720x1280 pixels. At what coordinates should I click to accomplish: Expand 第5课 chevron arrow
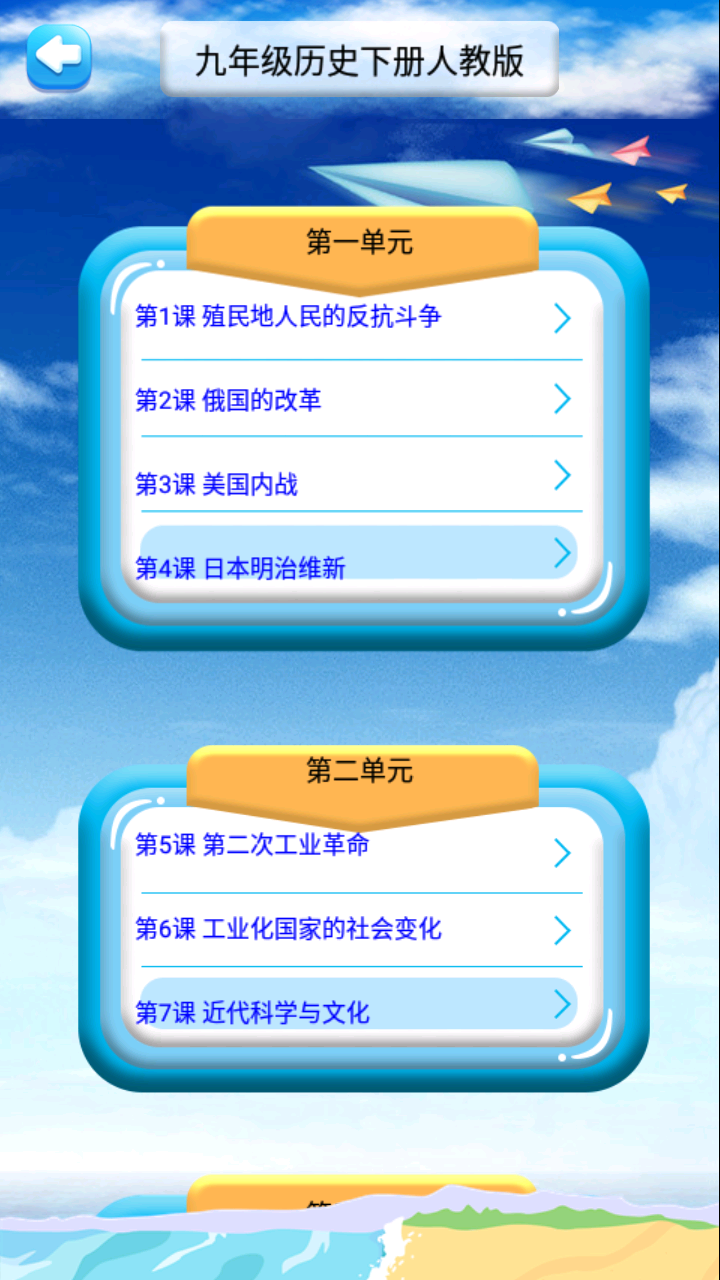(562, 853)
